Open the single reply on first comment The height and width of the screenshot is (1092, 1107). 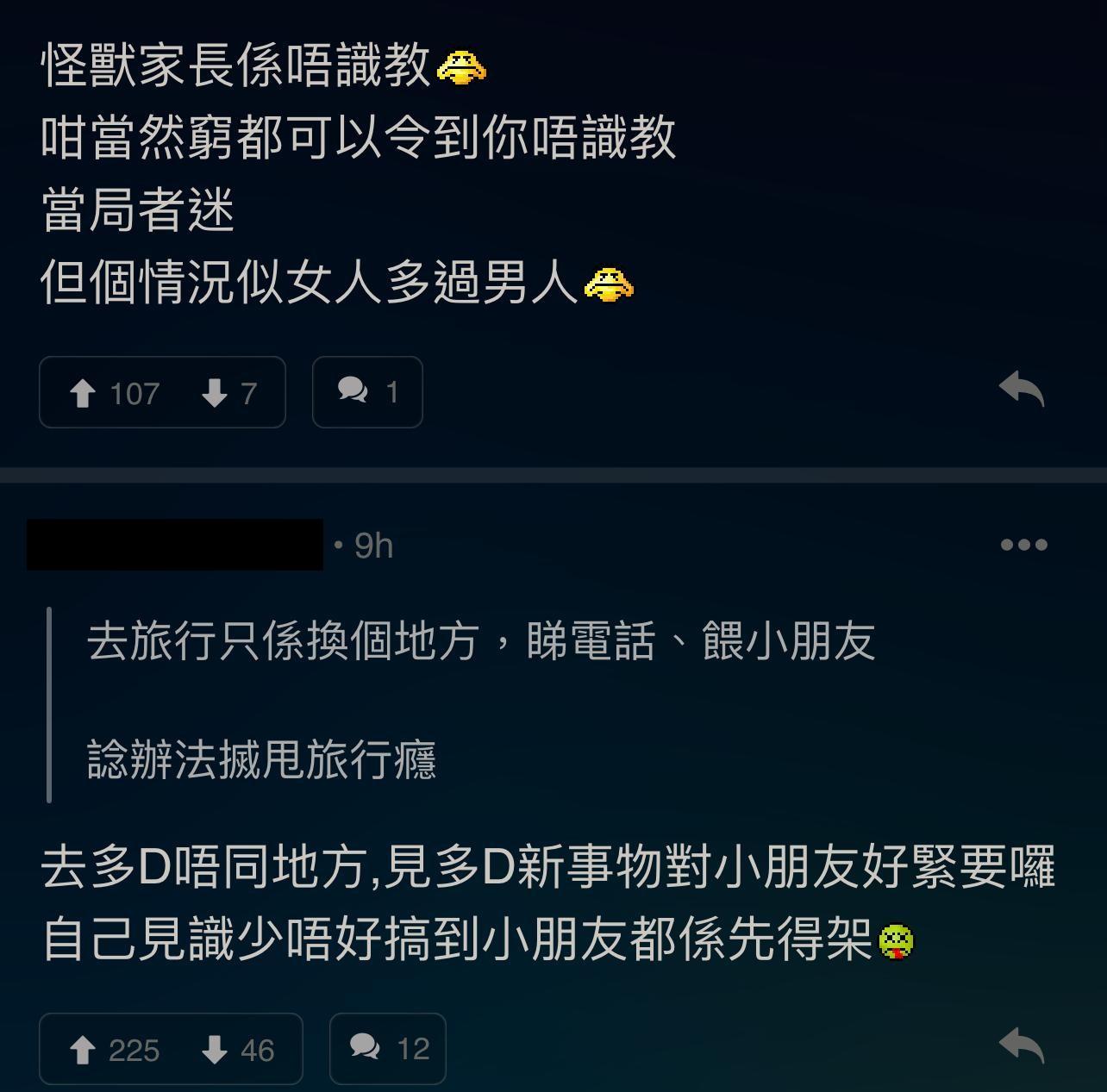pyautogui.click(x=367, y=392)
